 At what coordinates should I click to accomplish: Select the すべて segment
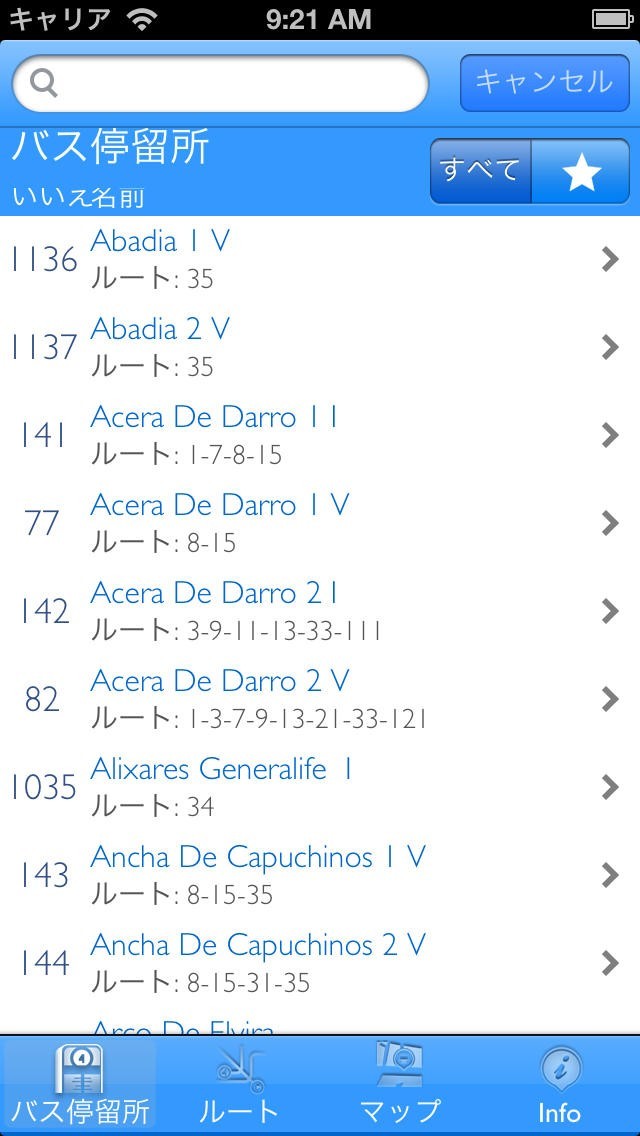tap(481, 171)
